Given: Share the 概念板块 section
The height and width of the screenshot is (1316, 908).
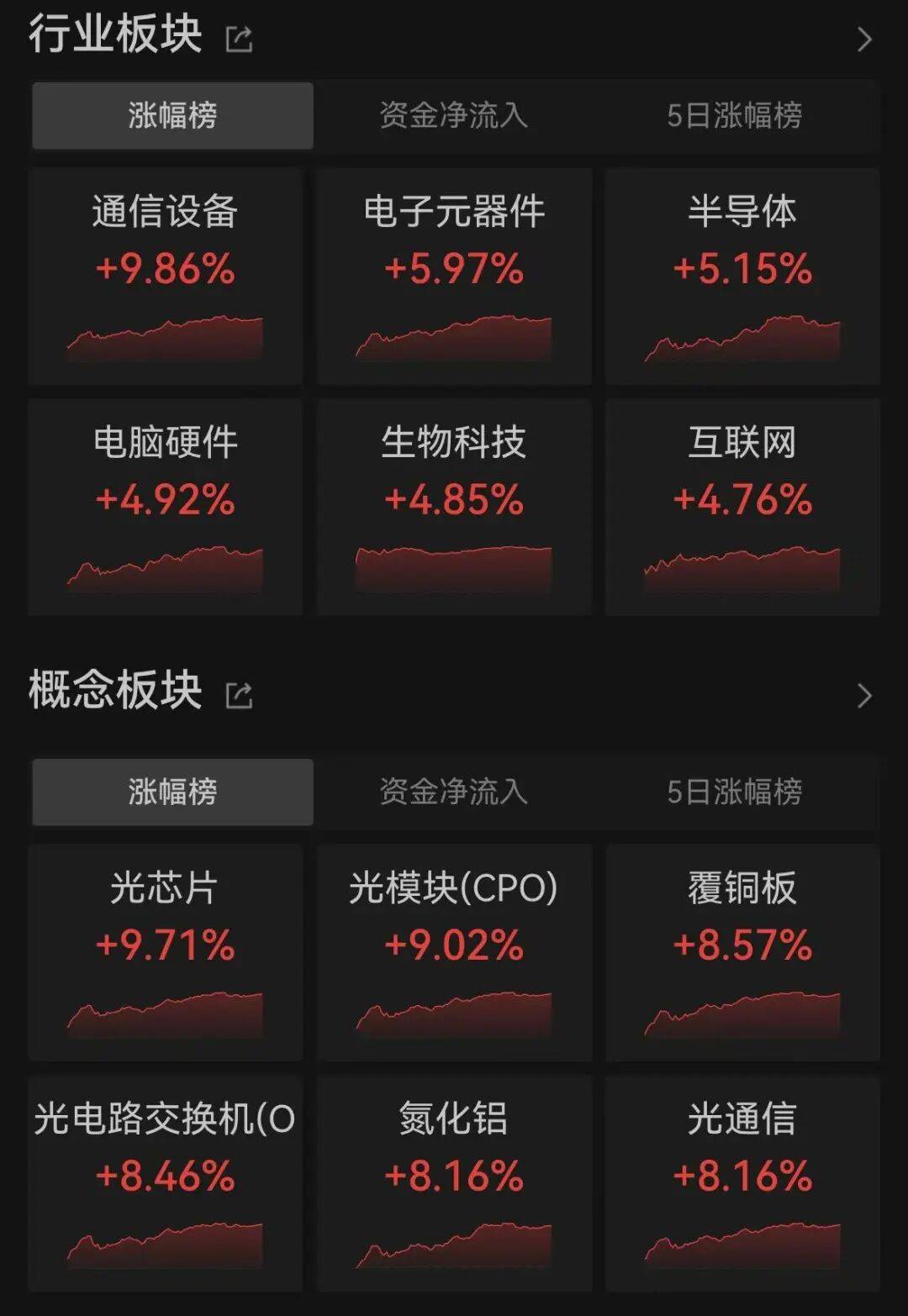Looking at the screenshot, I should coord(240,695).
